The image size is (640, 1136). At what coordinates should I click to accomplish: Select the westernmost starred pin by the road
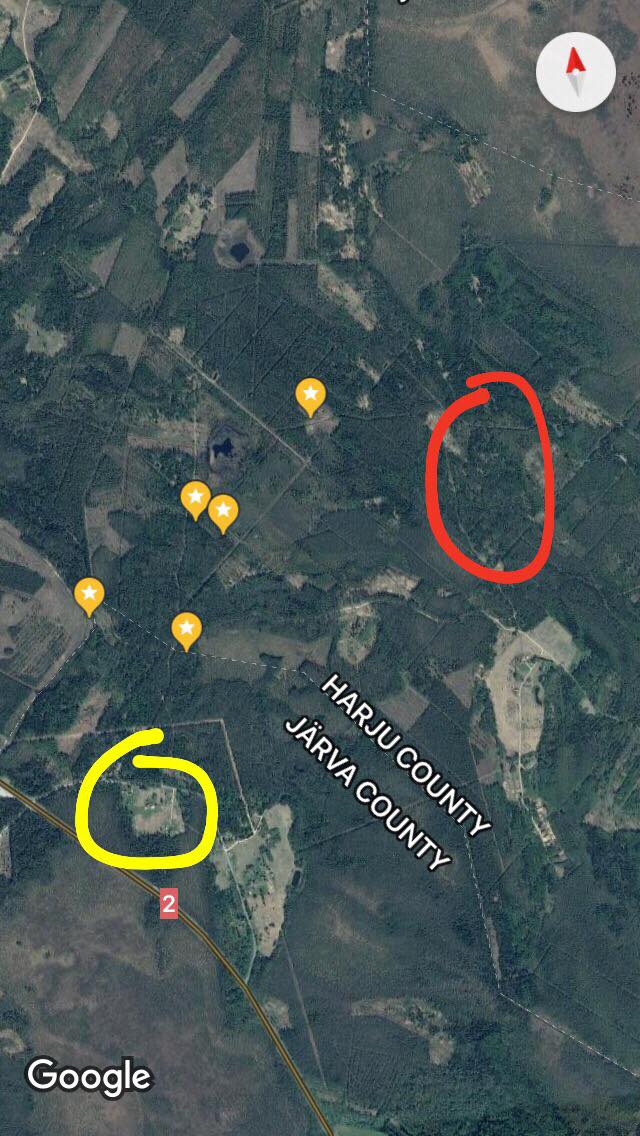[x=89, y=597]
